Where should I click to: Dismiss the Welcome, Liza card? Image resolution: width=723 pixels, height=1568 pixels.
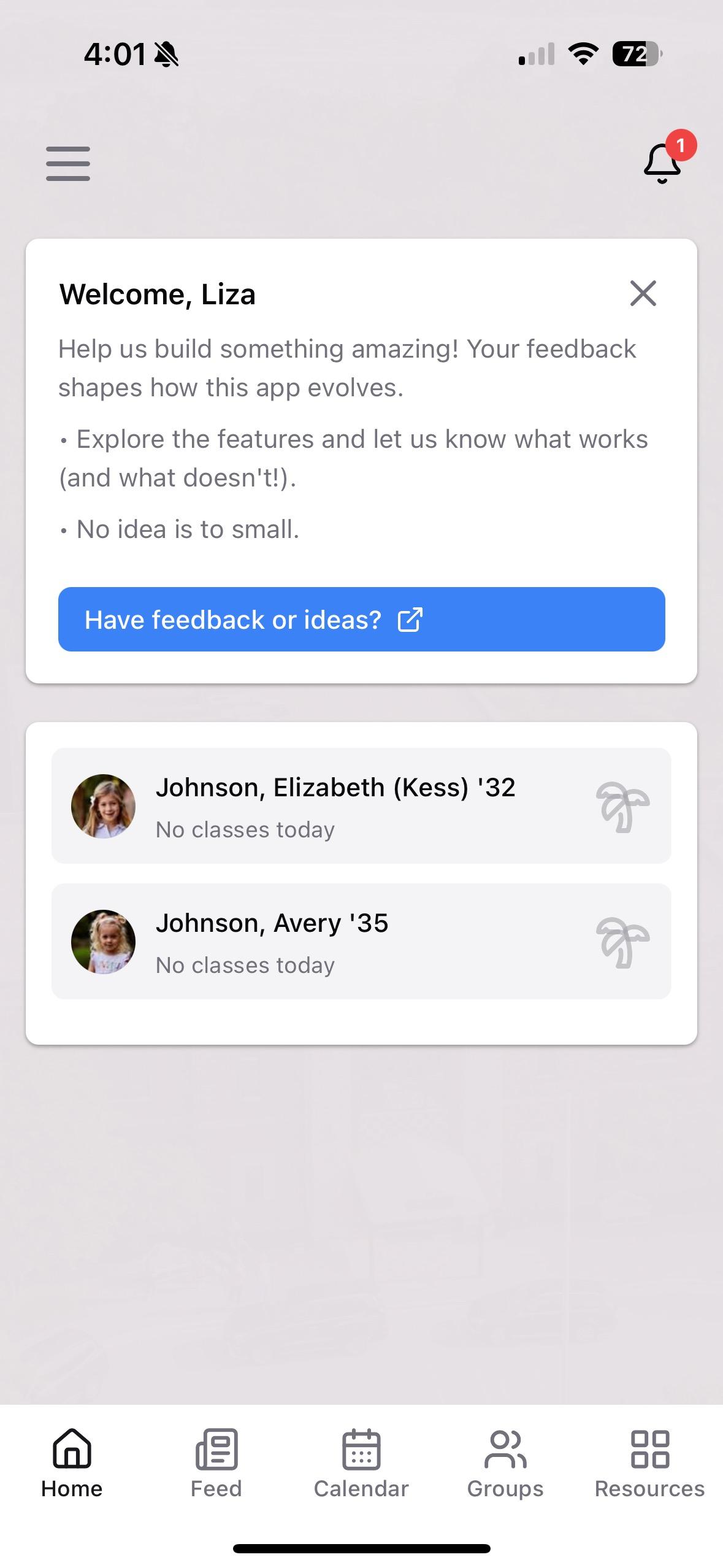(x=643, y=293)
